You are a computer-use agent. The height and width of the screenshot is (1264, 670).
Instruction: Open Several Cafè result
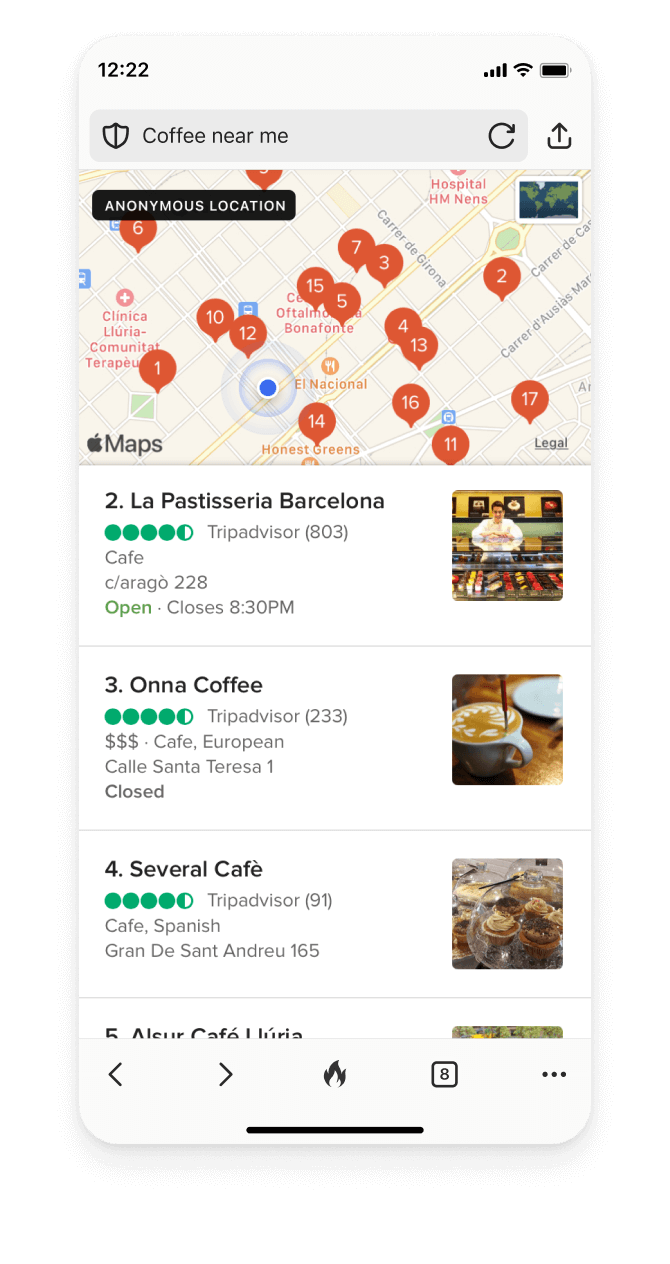click(x=184, y=869)
